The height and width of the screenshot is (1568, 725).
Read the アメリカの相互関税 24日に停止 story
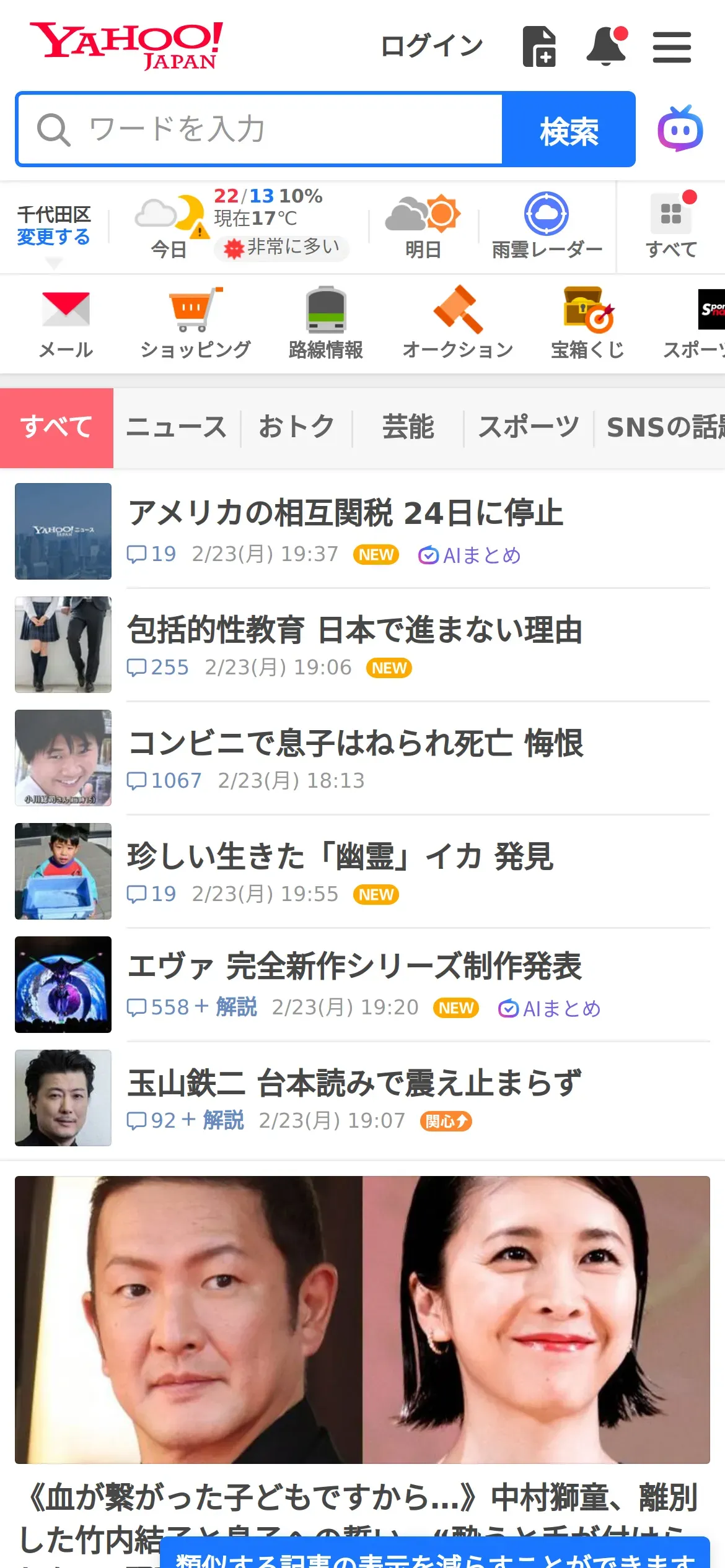pos(345,513)
